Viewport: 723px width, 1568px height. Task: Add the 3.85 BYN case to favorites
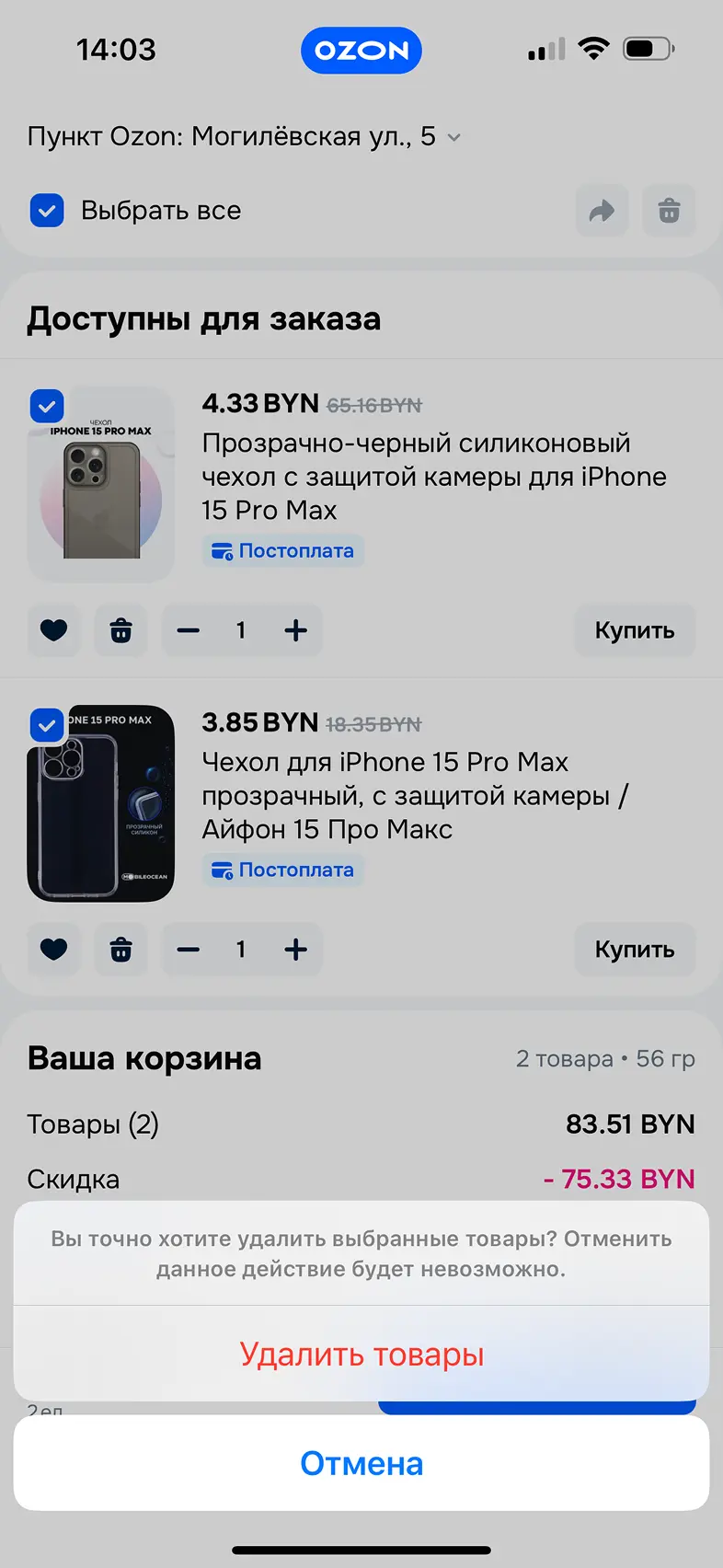tap(54, 950)
